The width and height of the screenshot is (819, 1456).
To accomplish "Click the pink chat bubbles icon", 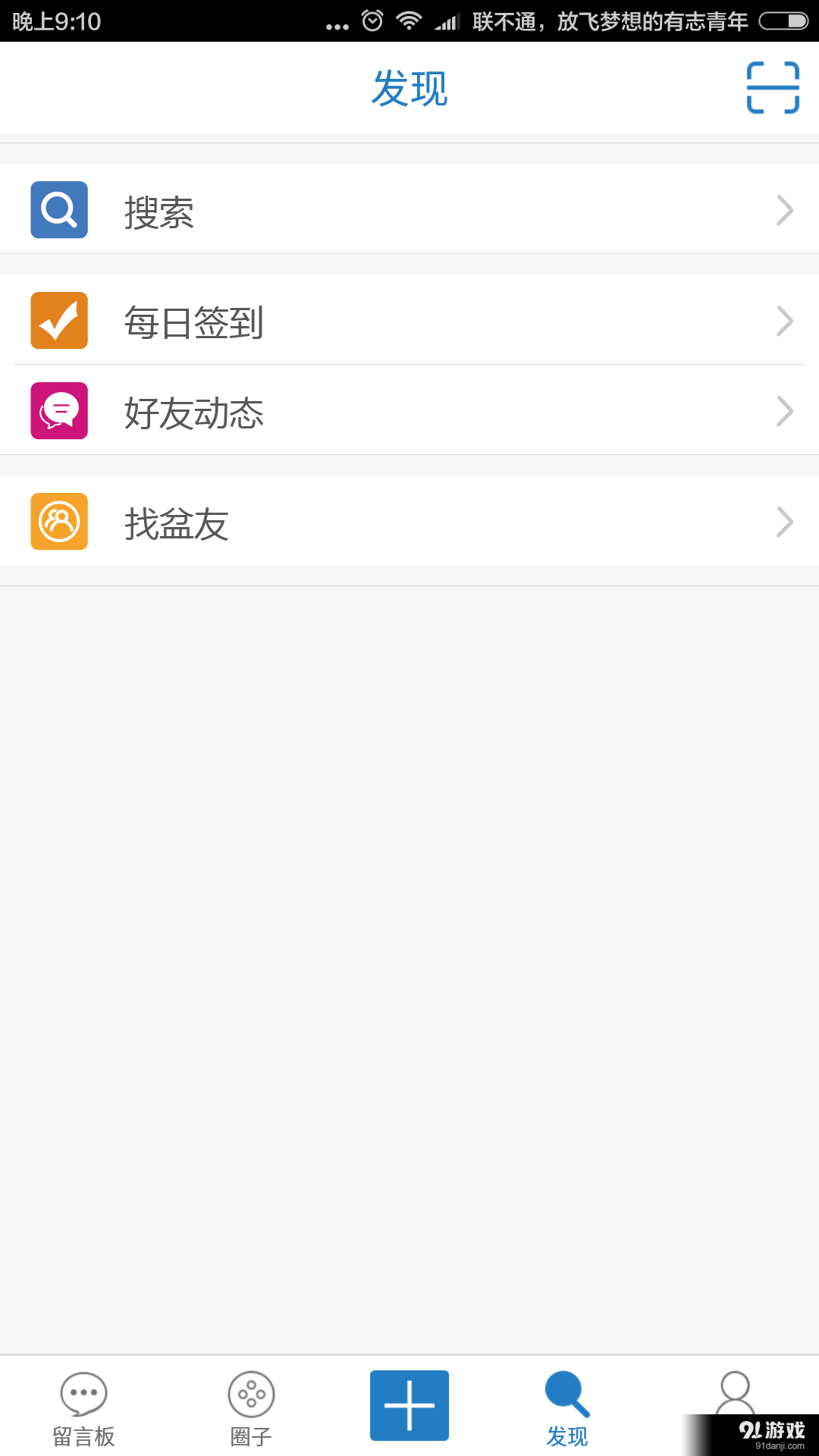I will click(x=58, y=411).
